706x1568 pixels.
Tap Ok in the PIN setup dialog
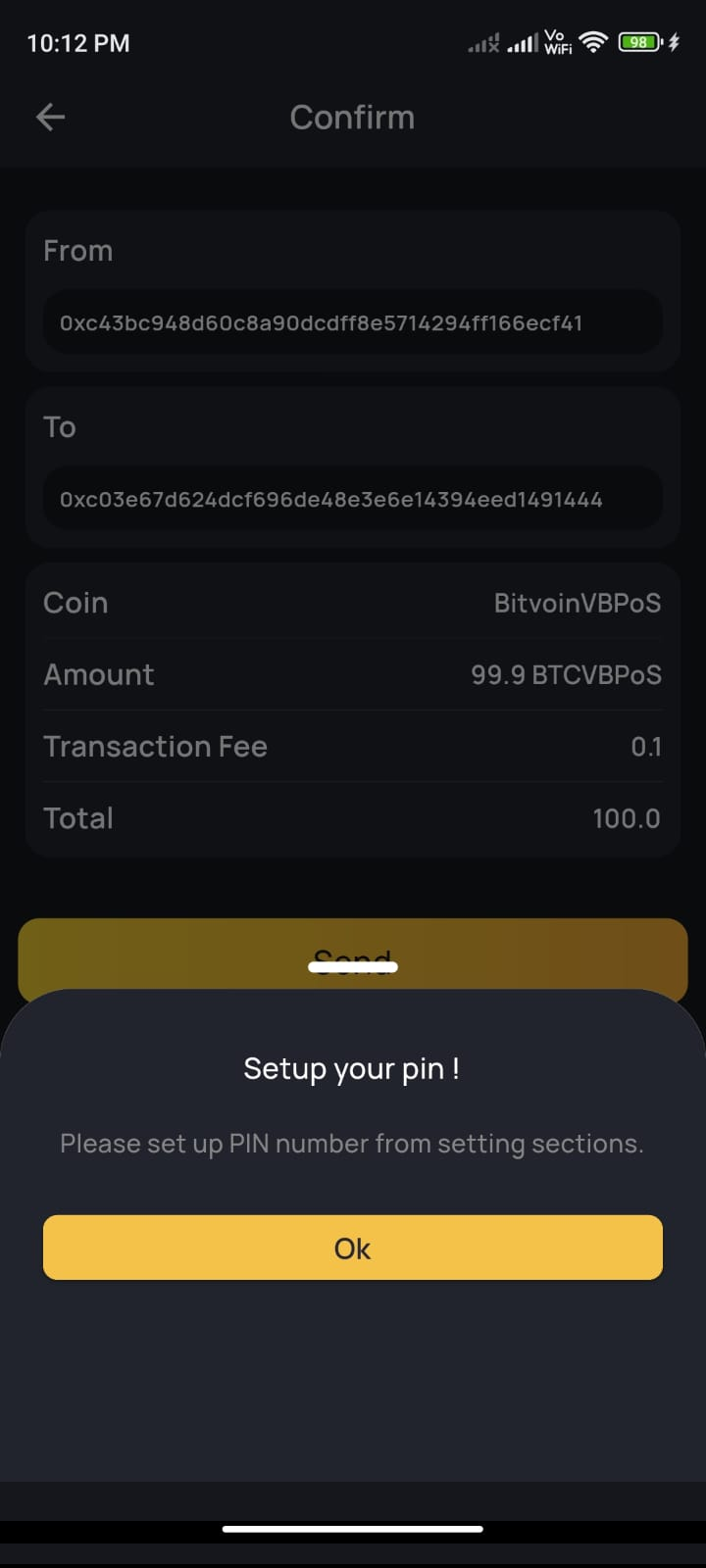(x=352, y=1248)
